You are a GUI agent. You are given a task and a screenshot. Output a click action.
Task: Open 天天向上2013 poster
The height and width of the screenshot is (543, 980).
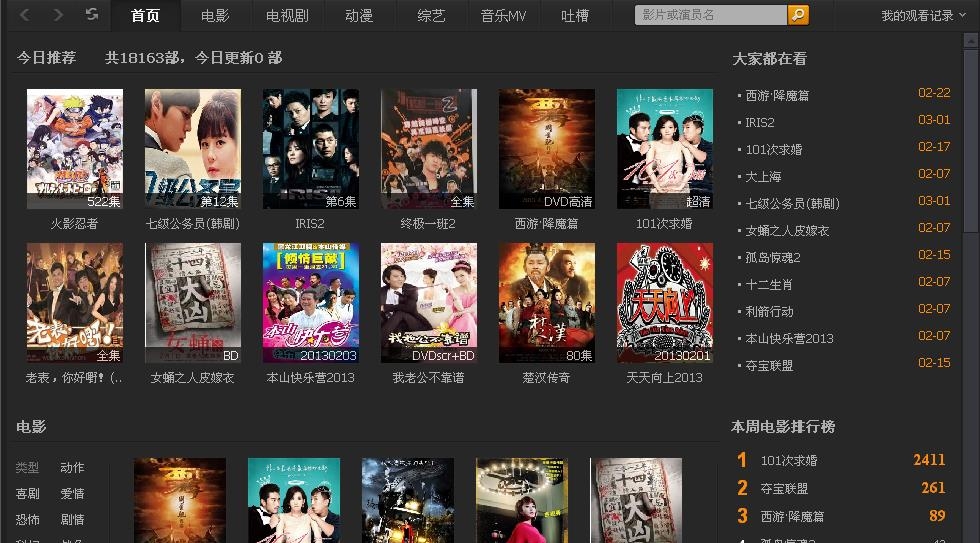pyautogui.click(x=665, y=303)
